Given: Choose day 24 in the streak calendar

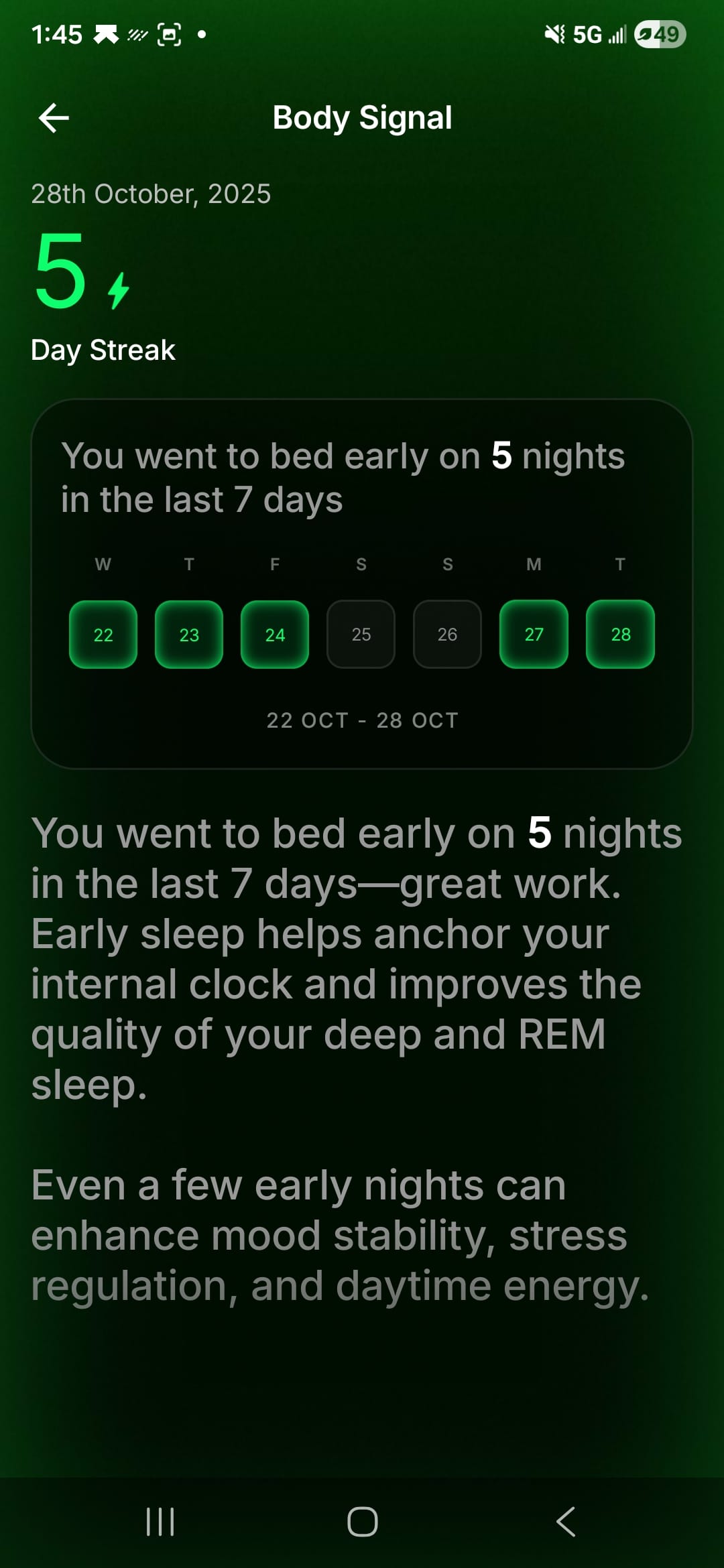Looking at the screenshot, I should (x=275, y=634).
